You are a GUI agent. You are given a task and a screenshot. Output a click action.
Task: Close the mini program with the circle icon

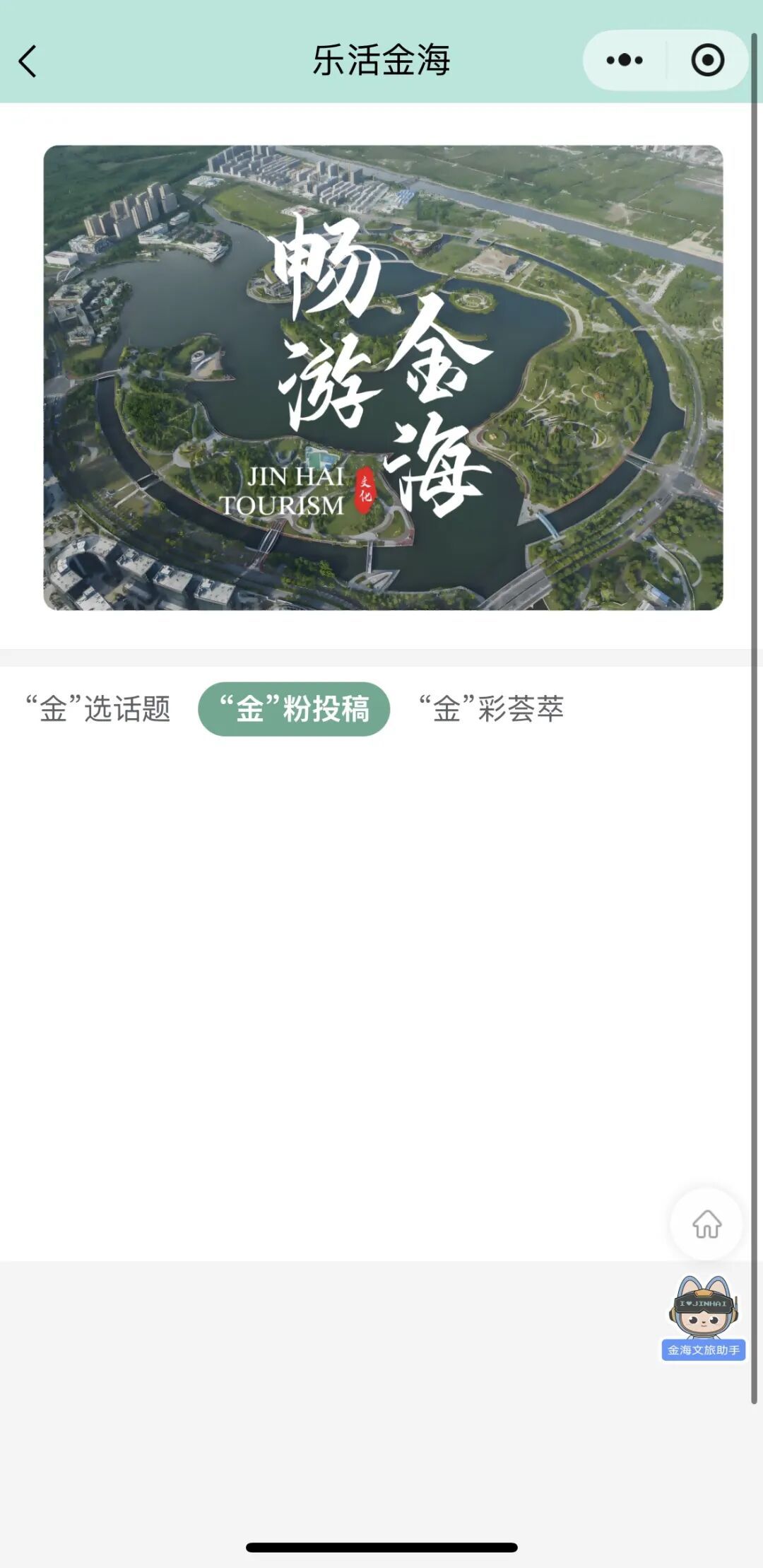(707, 61)
